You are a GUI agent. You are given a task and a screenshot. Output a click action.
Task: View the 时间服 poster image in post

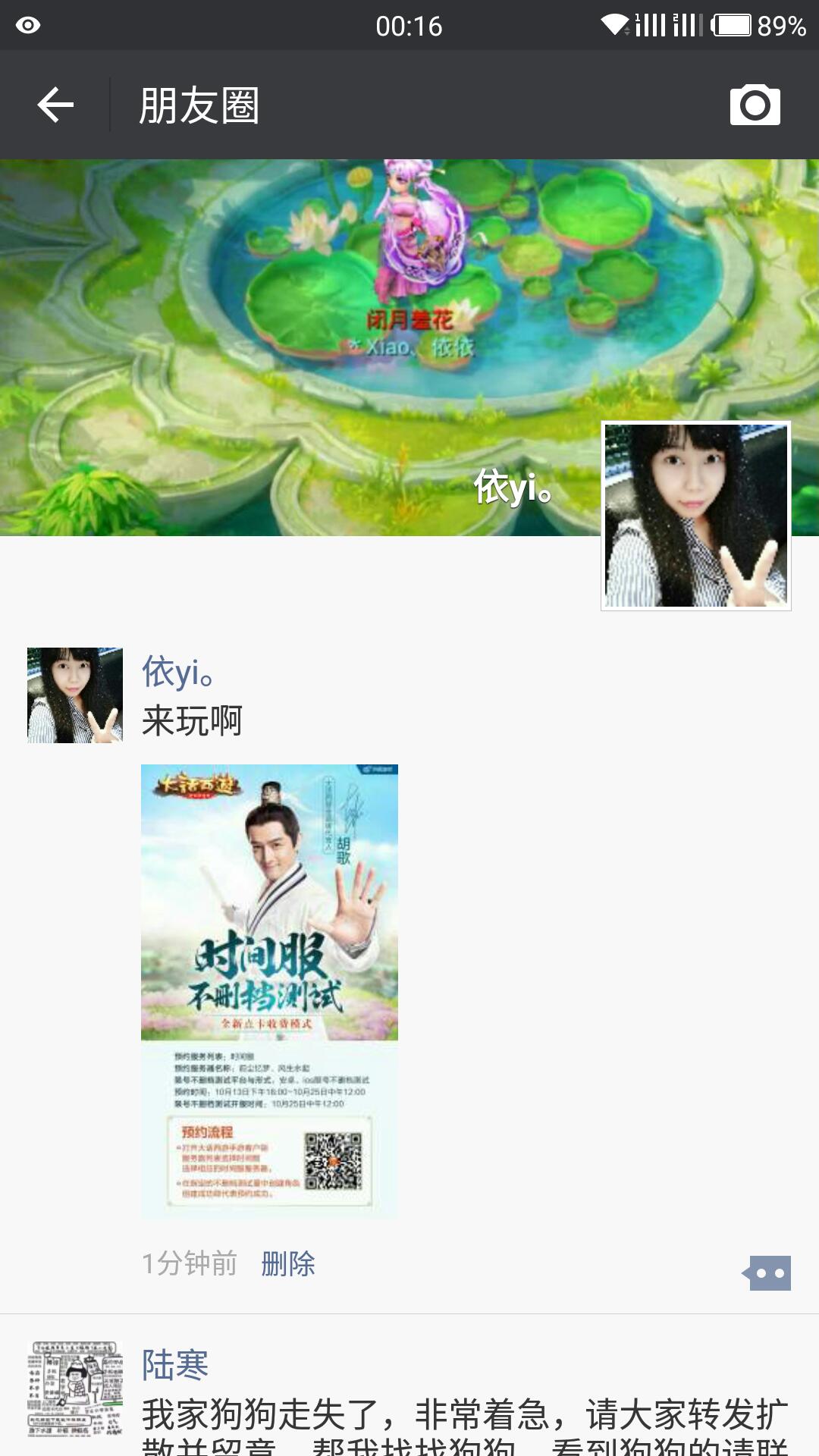(269, 990)
